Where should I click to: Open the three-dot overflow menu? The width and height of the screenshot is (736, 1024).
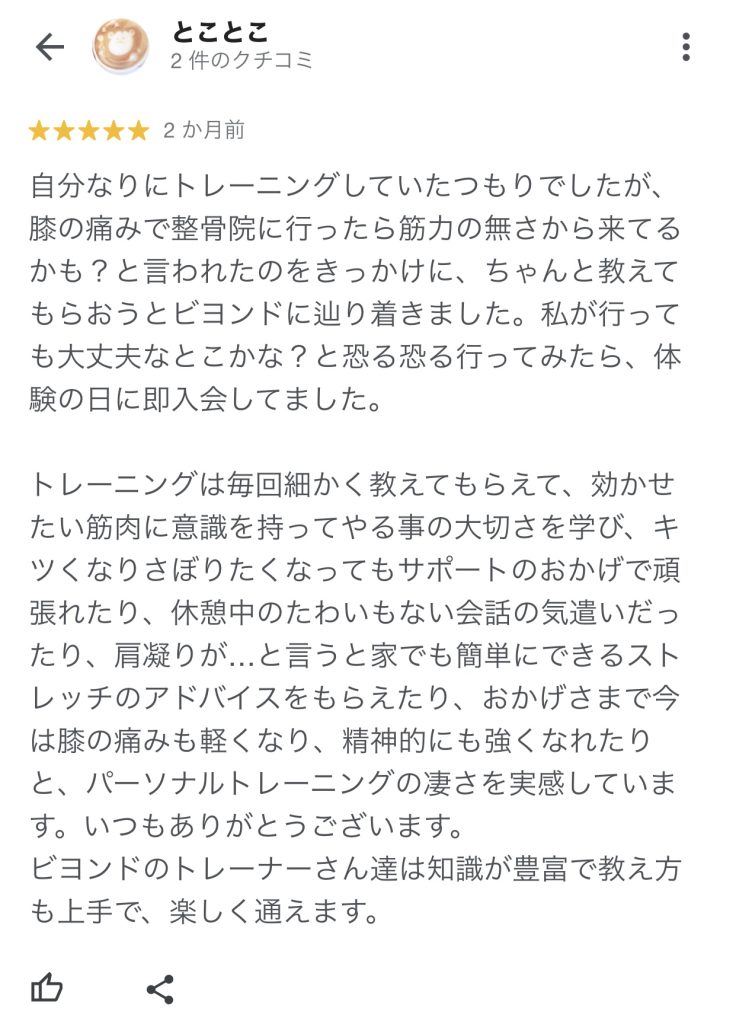[x=685, y=47]
